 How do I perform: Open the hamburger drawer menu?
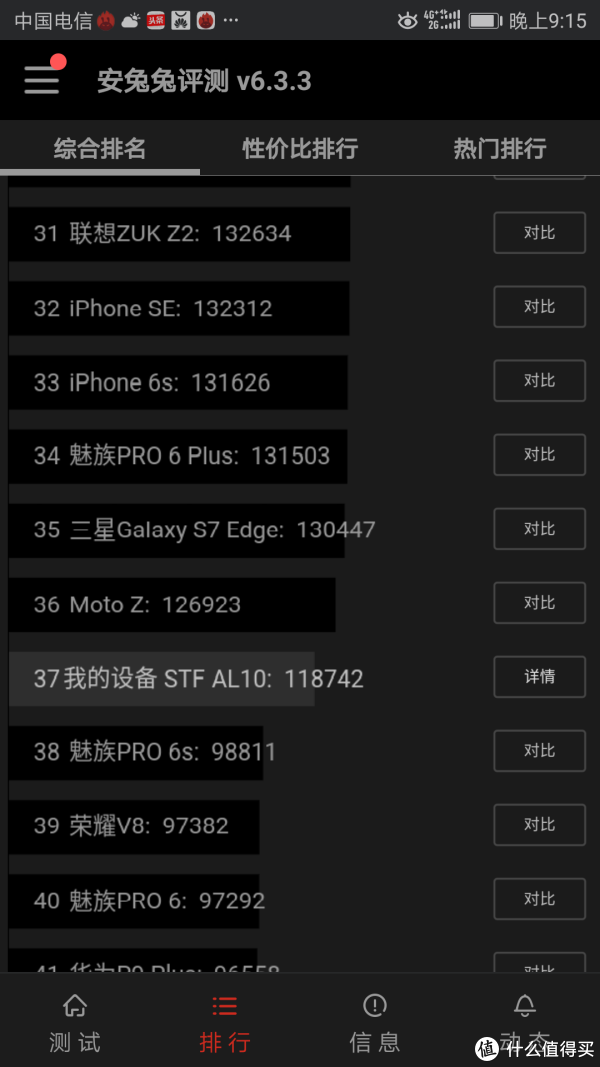point(42,80)
